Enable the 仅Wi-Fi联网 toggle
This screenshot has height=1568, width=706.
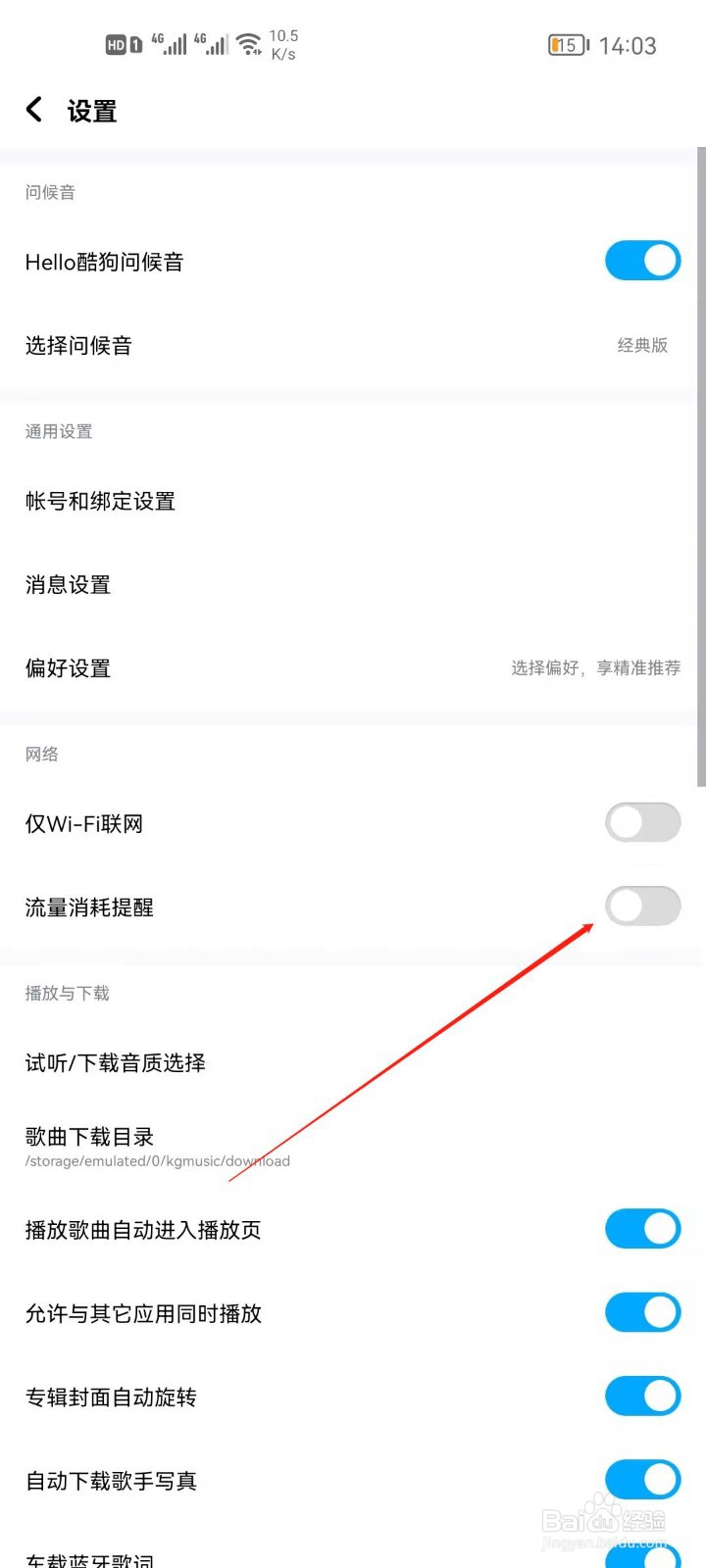click(x=642, y=822)
